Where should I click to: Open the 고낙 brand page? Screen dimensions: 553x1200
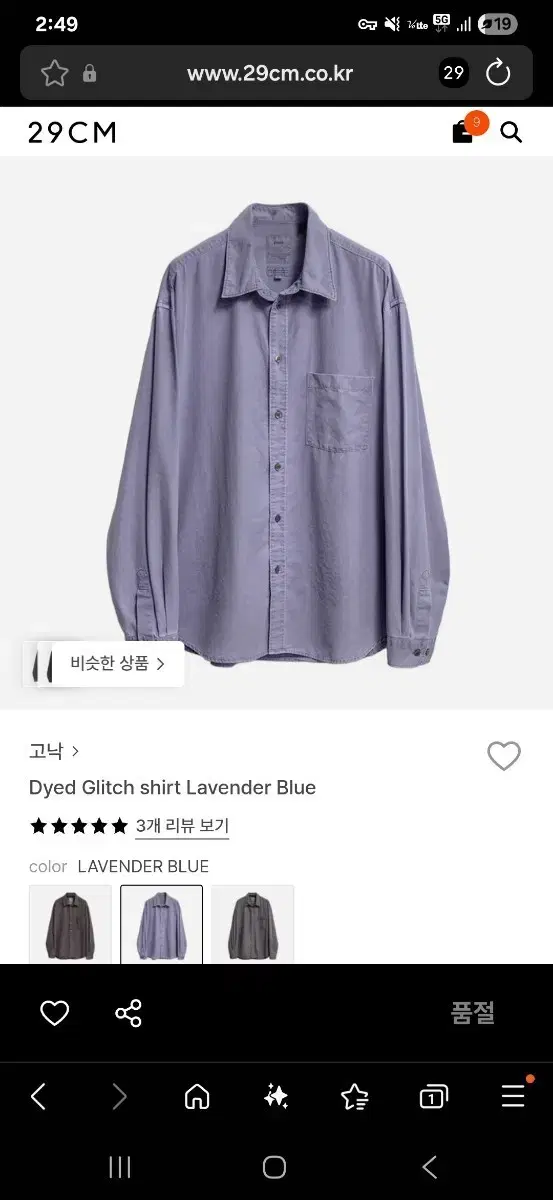point(54,750)
